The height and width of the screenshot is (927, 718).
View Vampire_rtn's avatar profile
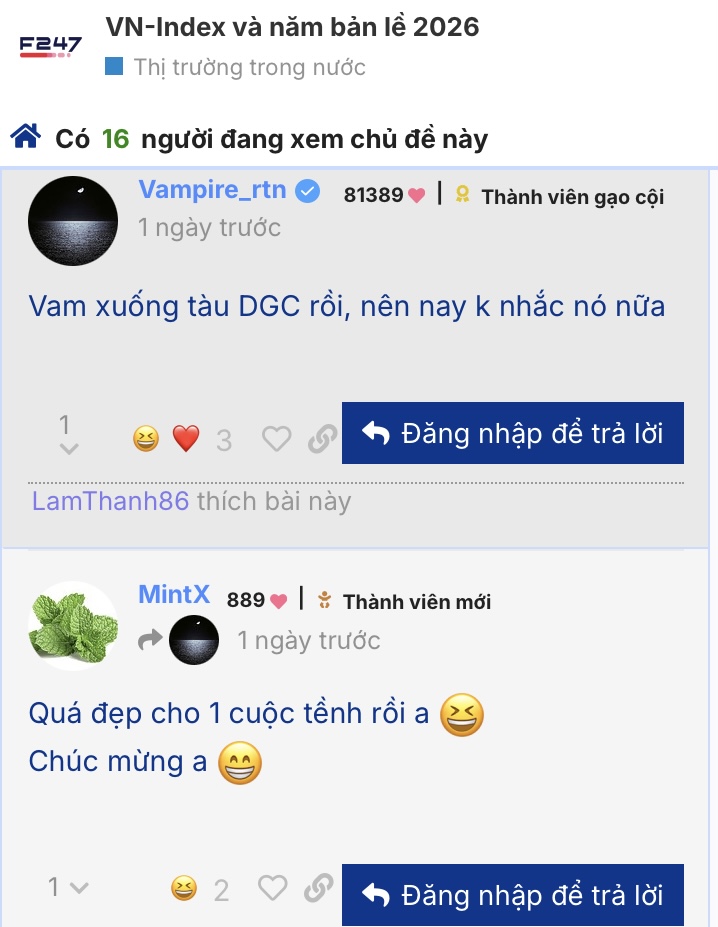[73, 220]
